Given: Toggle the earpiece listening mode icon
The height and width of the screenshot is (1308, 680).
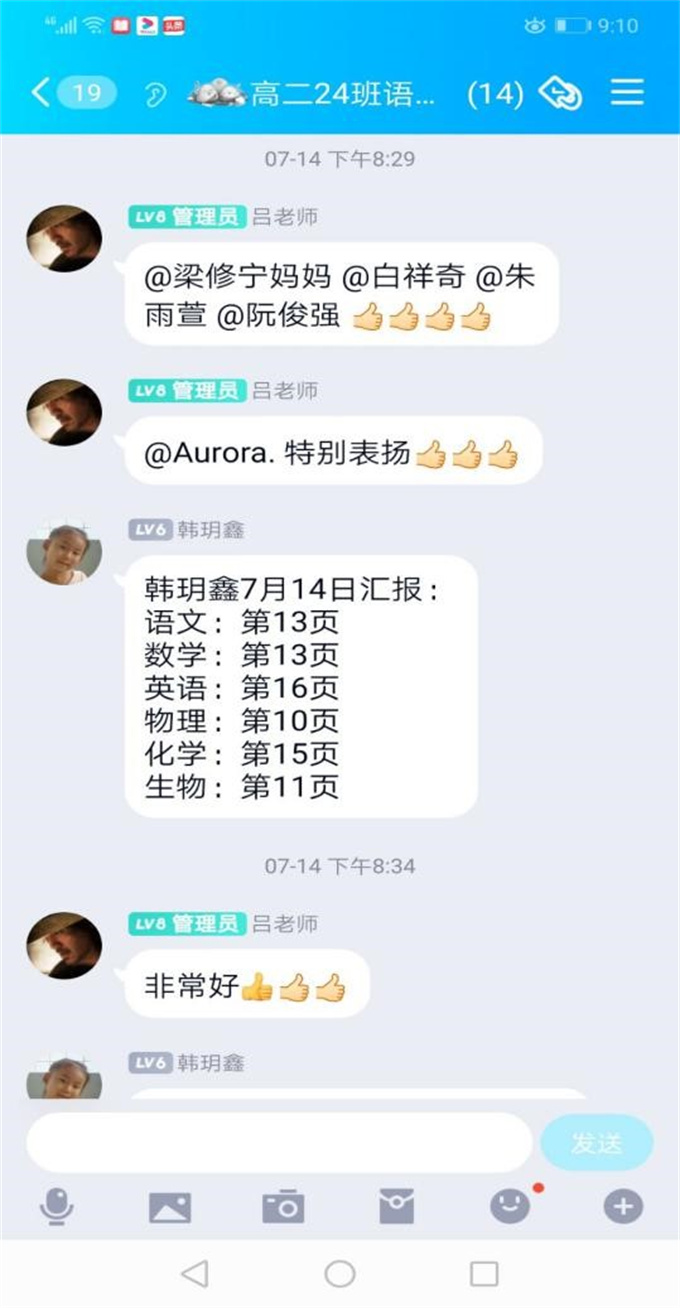Looking at the screenshot, I should [154, 94].
